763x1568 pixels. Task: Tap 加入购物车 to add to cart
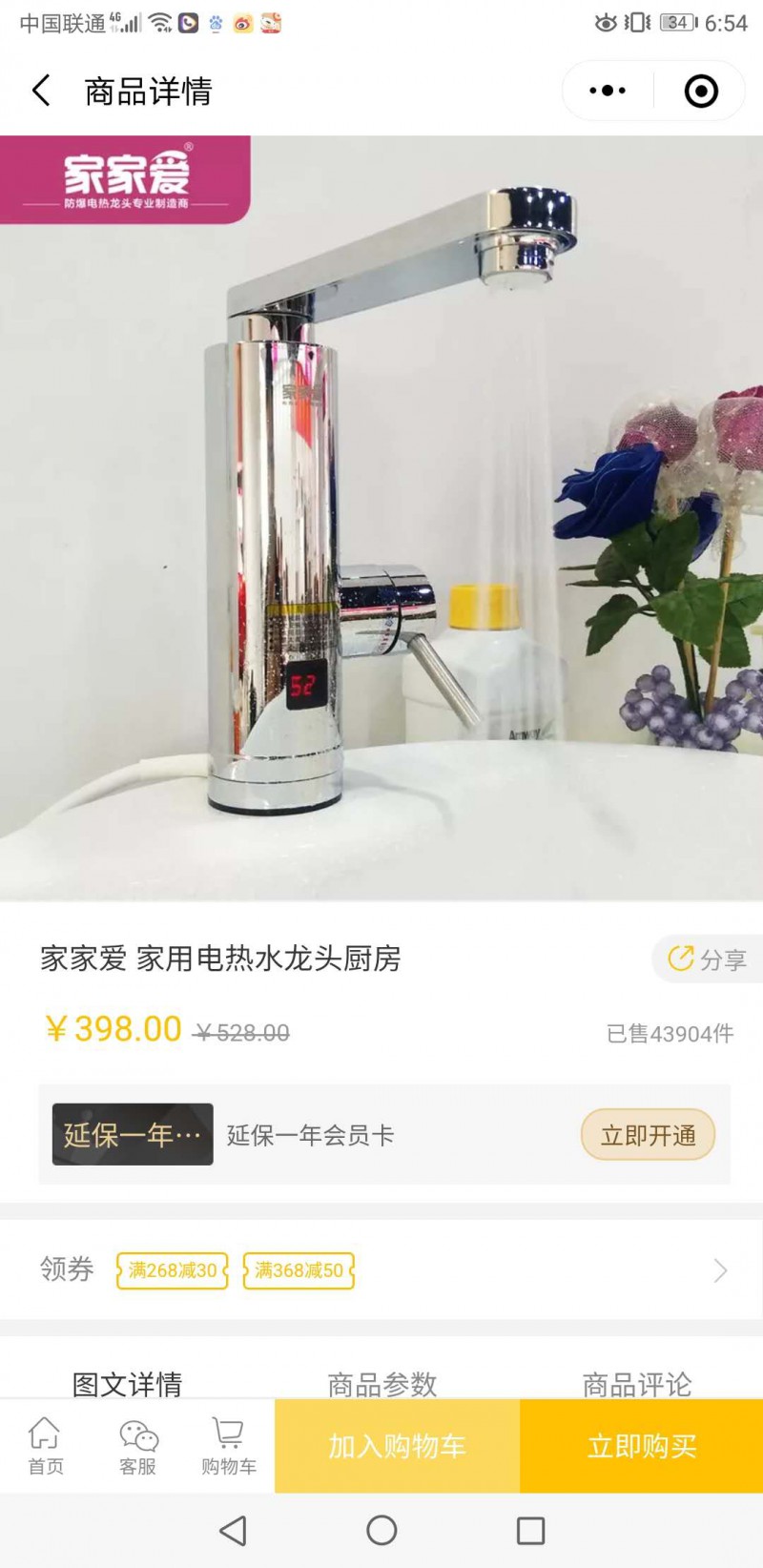click(x=397, y=1446)
